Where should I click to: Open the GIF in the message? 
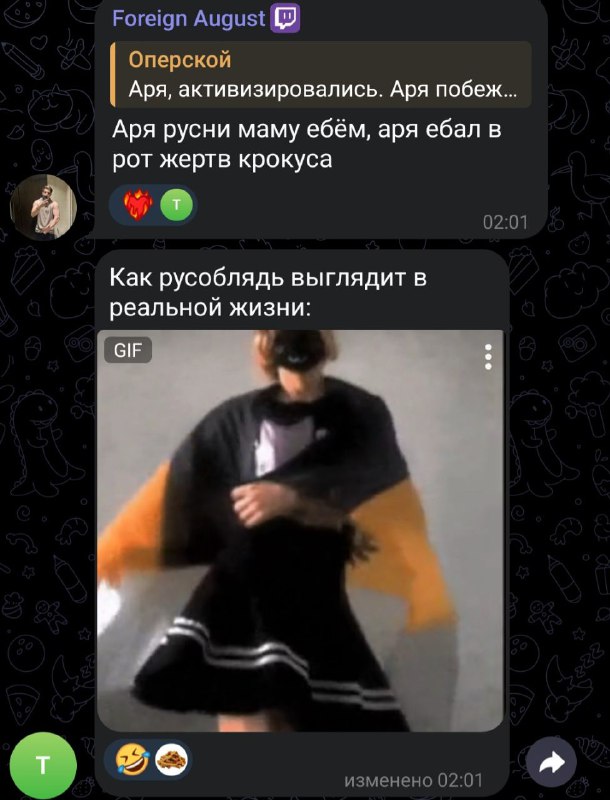[300, 530]
